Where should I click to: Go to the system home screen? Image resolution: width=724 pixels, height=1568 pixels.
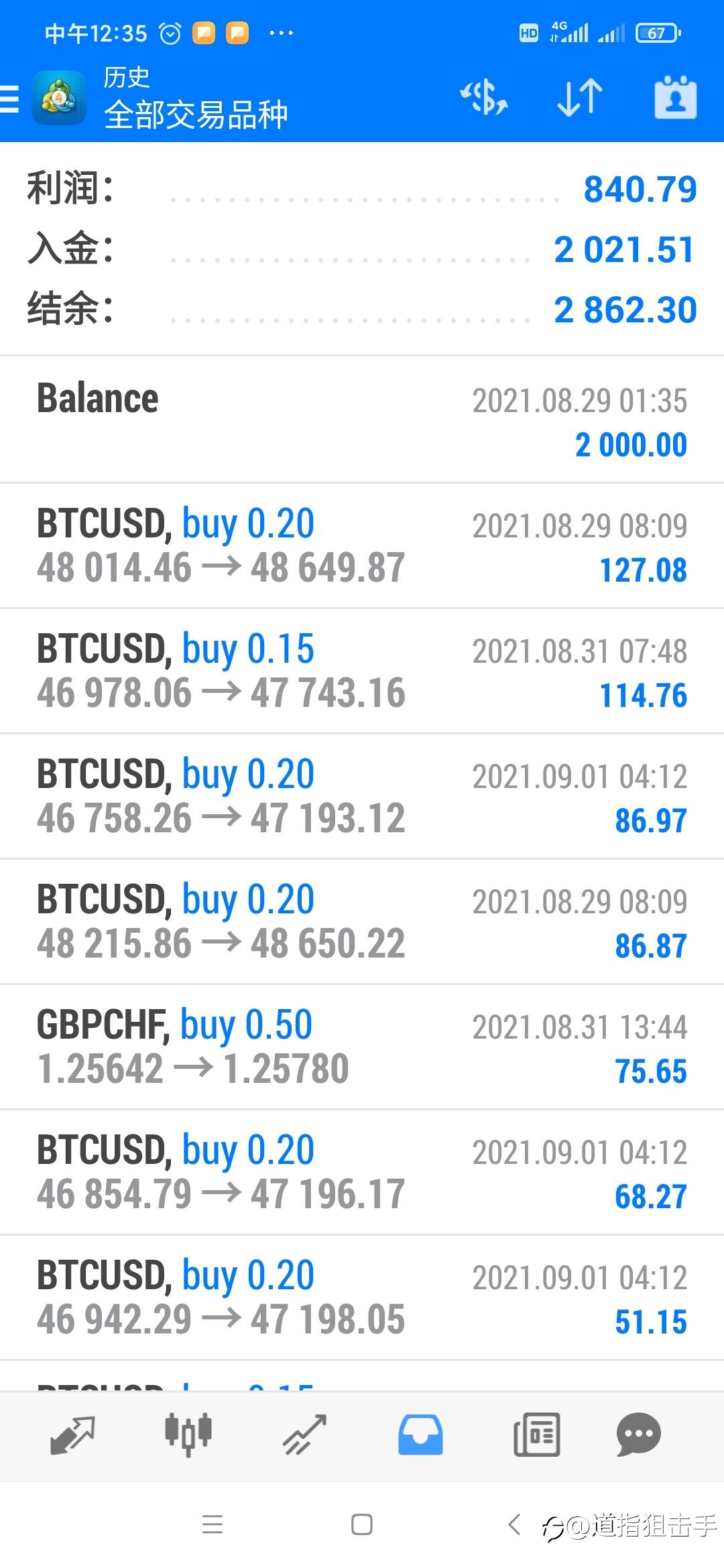click(x=362, y=1524)
